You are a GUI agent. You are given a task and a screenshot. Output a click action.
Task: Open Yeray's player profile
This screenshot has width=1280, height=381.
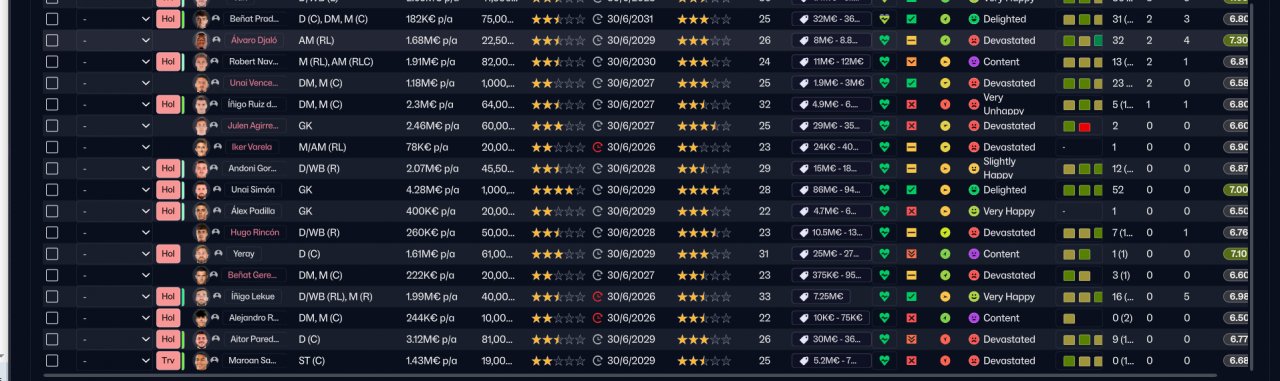pos(243,254)
